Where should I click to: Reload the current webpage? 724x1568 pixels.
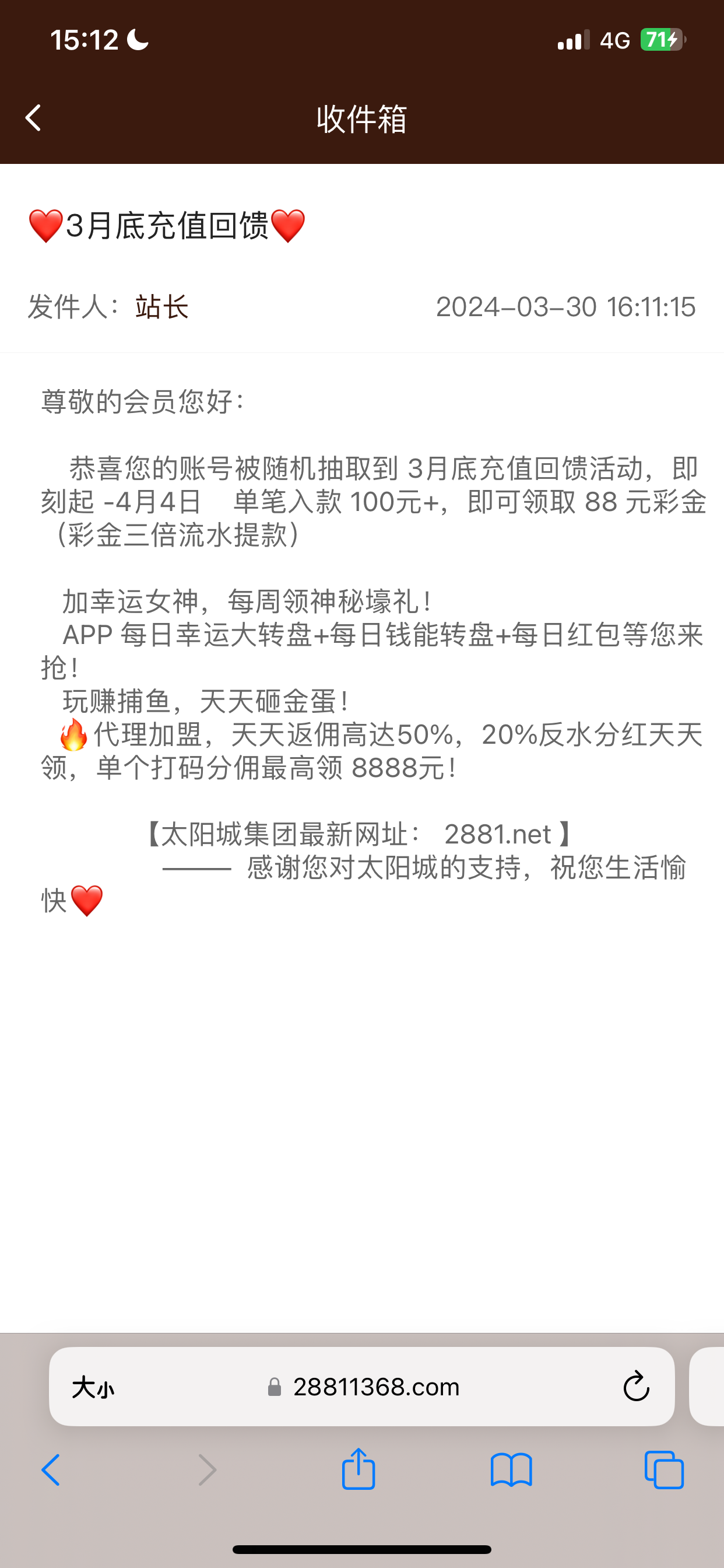click(x=635, y=1387)
